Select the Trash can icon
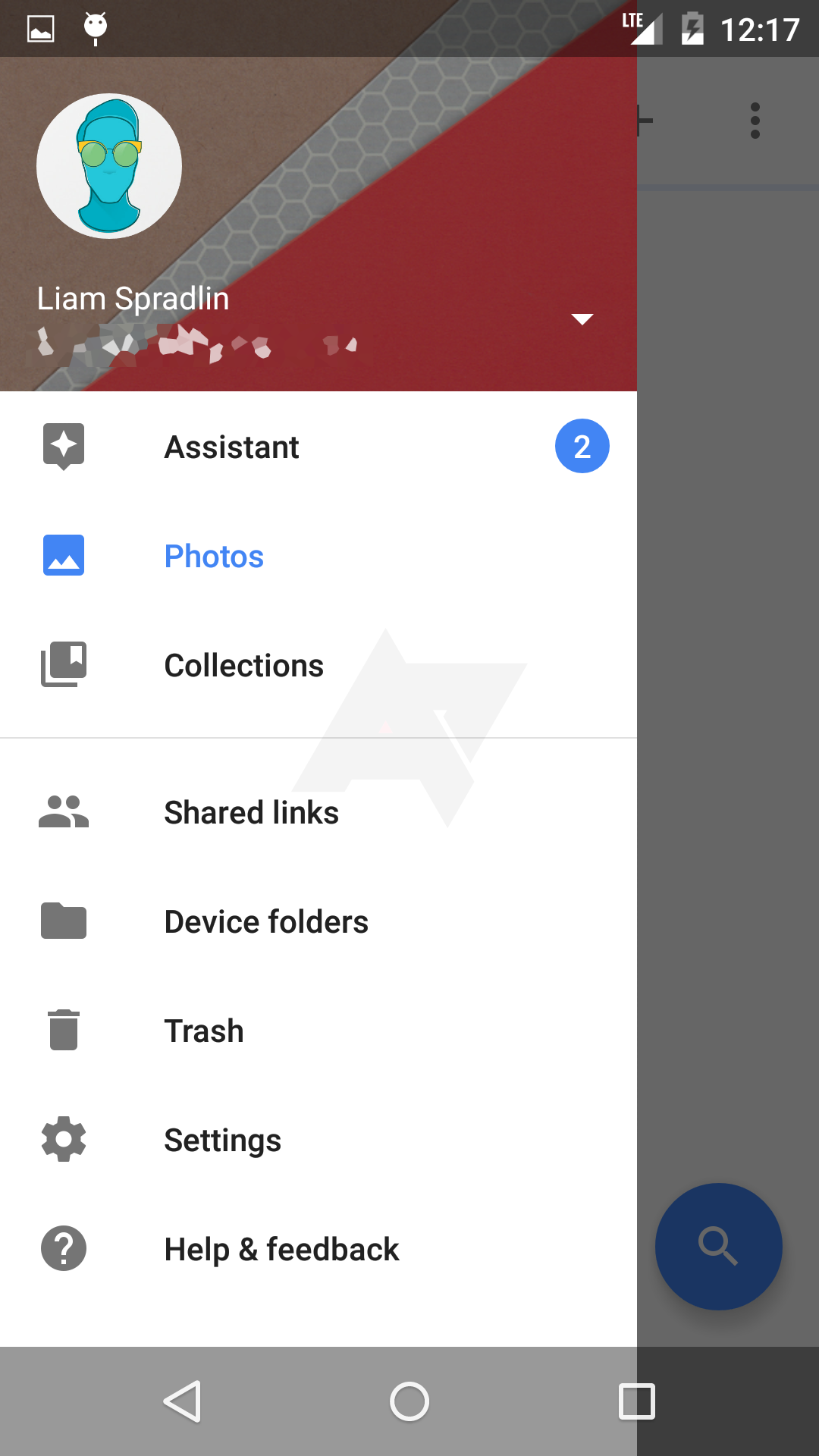This screenshot has width=819, height=1456. click(x=64, y=1030)
